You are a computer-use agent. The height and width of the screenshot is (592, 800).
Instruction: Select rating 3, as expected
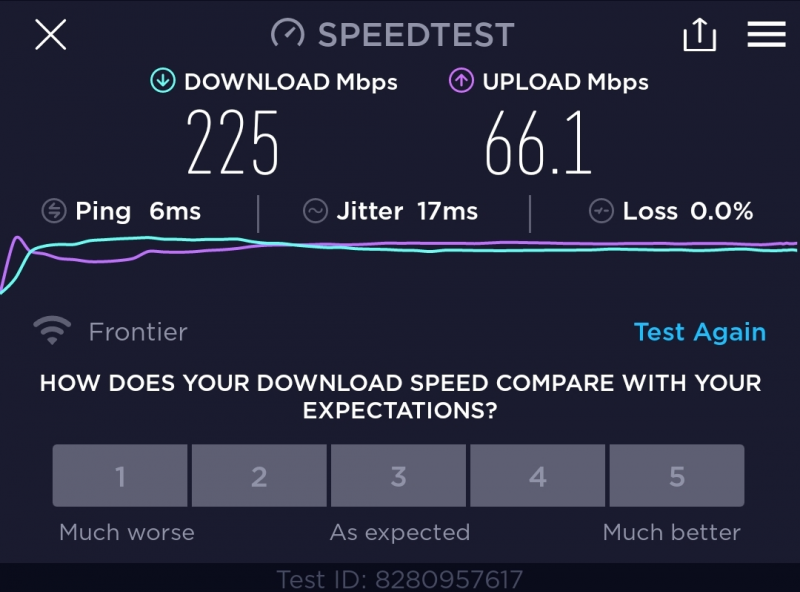pos(398,476)
